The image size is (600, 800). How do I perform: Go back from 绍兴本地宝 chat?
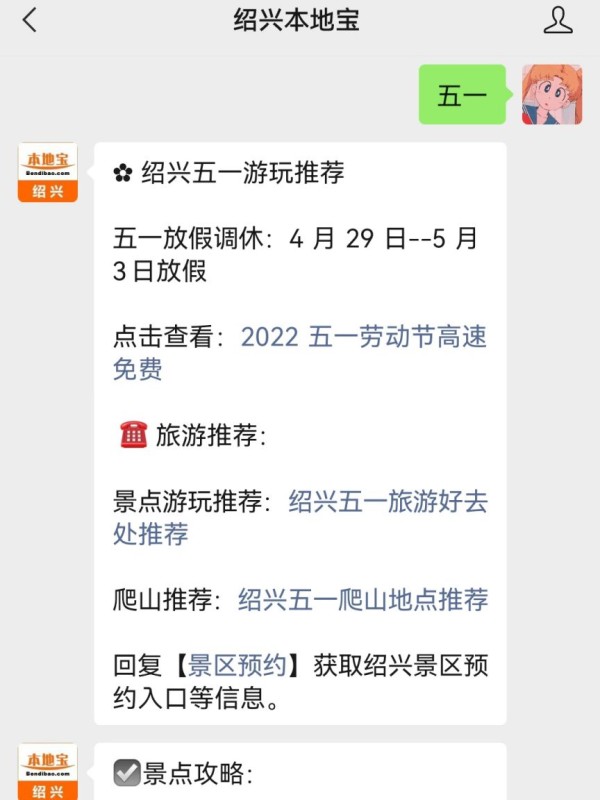[30, 20]
